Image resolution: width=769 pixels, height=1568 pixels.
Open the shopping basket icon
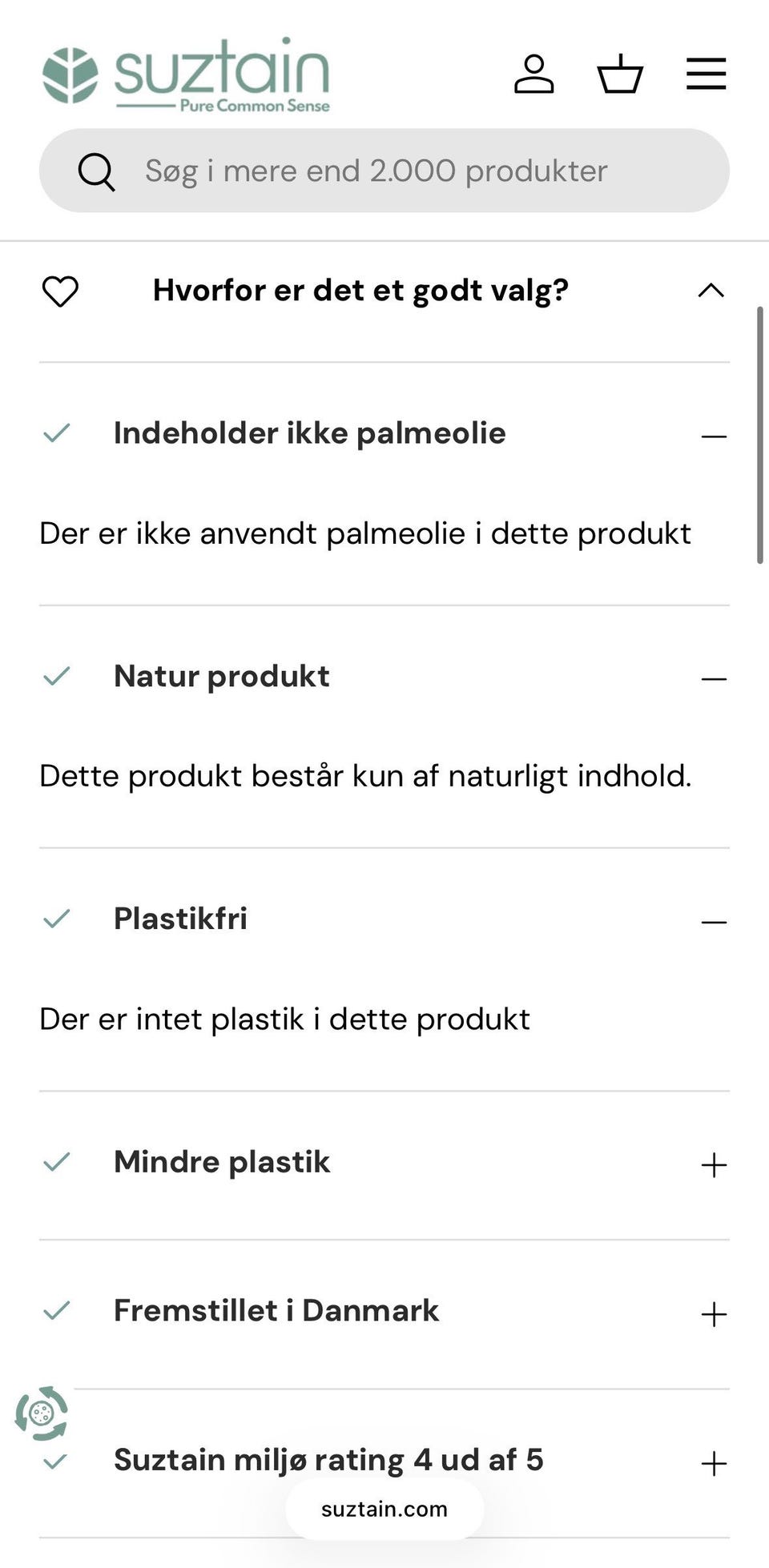point(620,74)
